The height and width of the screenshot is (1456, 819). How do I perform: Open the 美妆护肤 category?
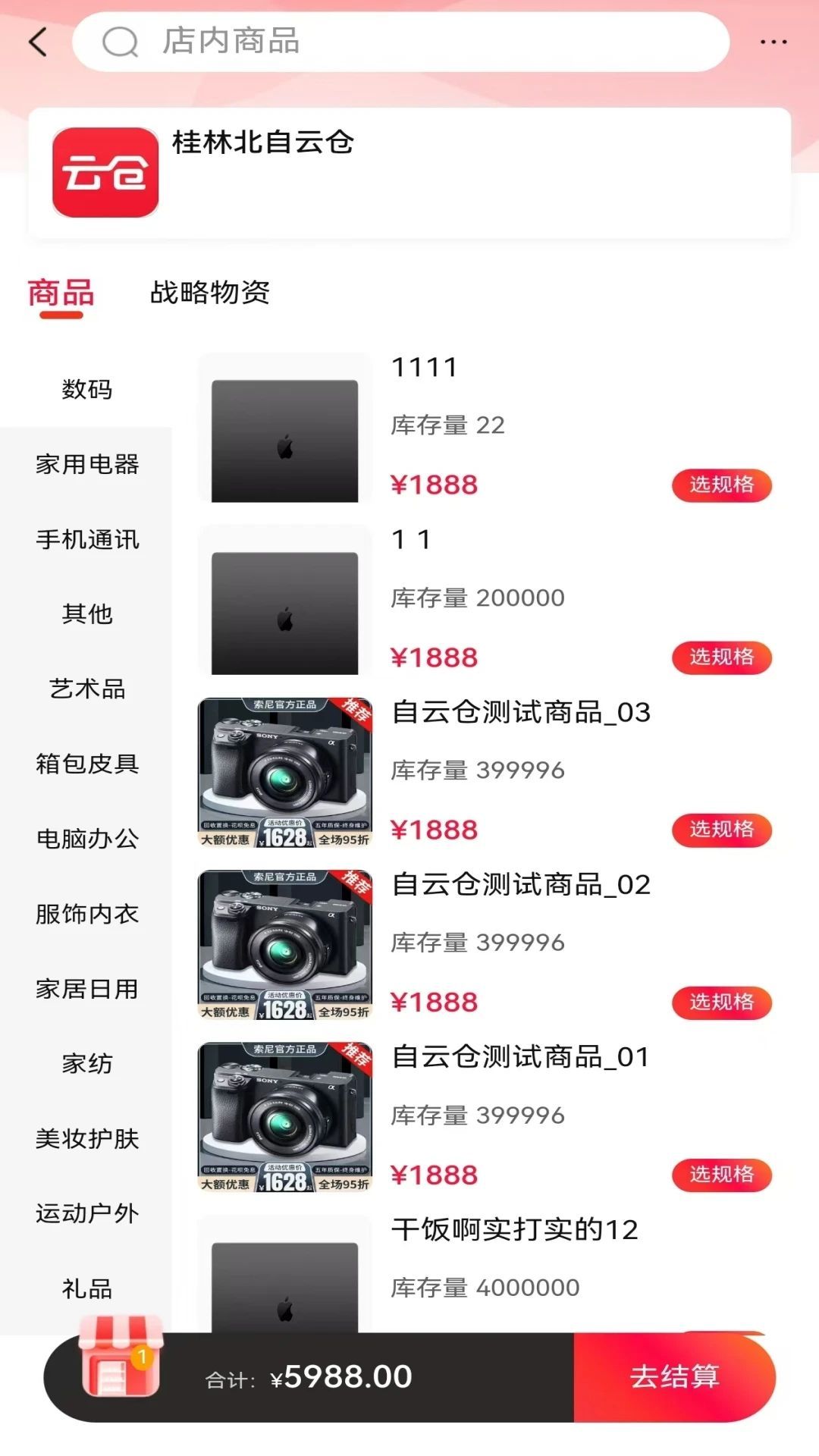click(86, 1139)
